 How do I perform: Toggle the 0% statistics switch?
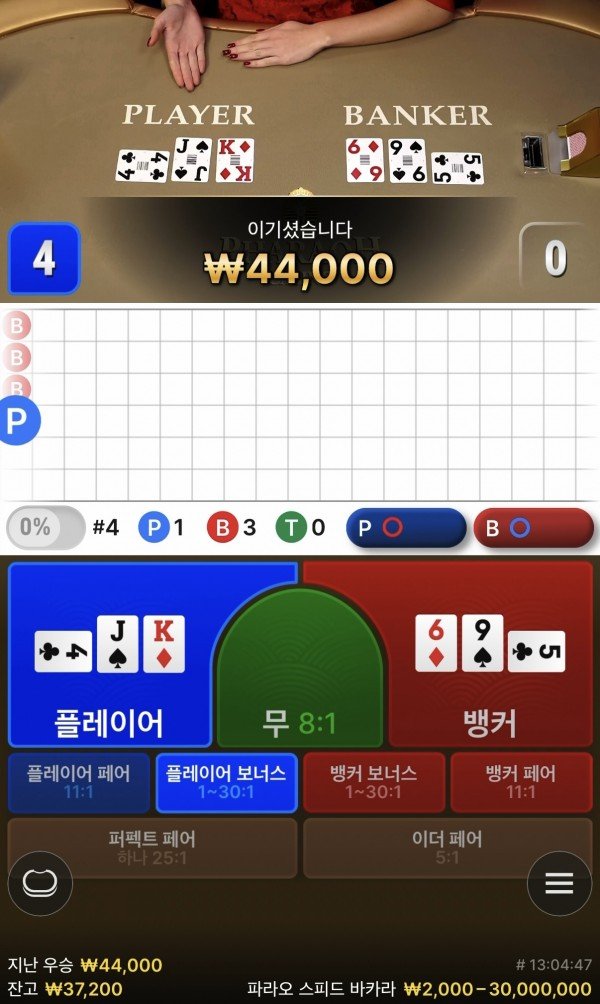[x=46, y=527]
